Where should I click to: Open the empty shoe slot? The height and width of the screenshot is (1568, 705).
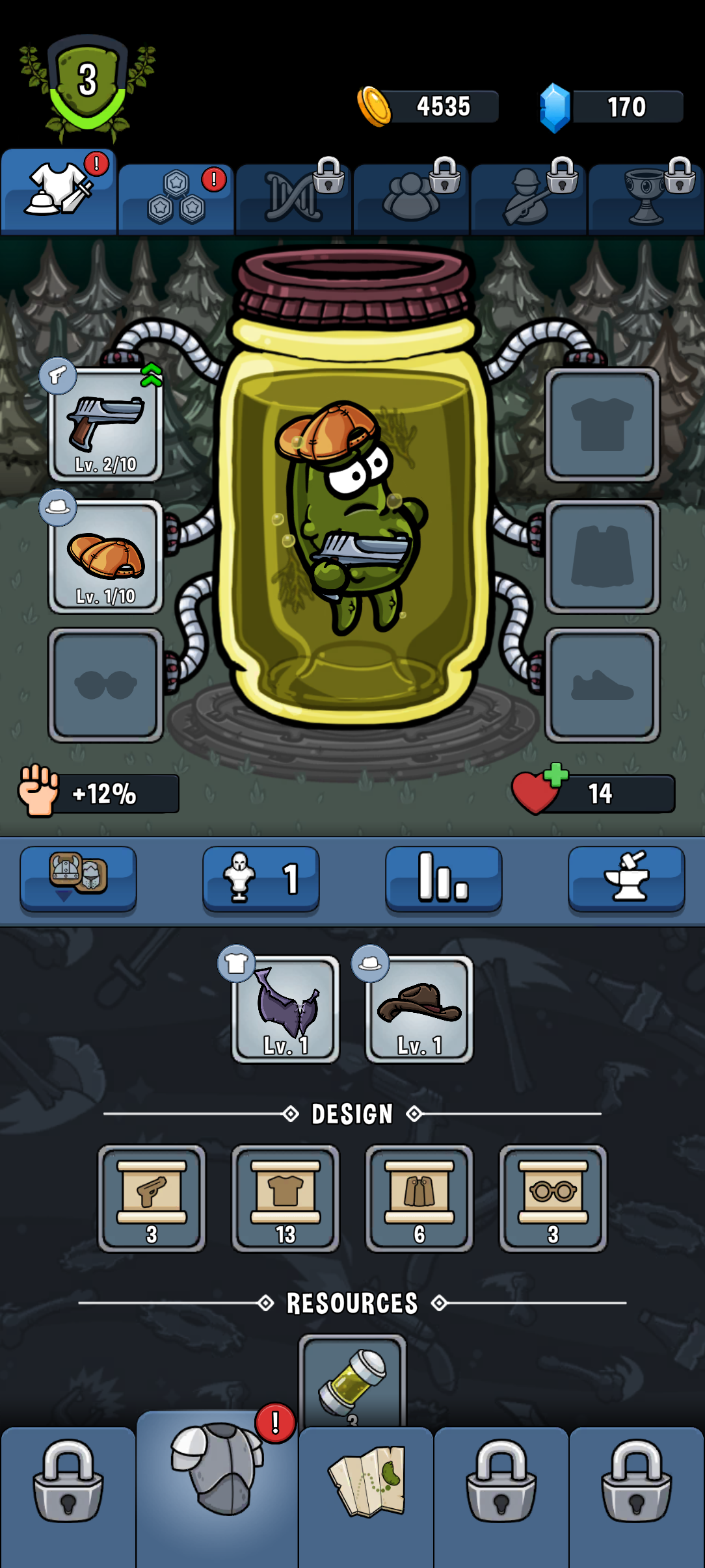point(602,685)
